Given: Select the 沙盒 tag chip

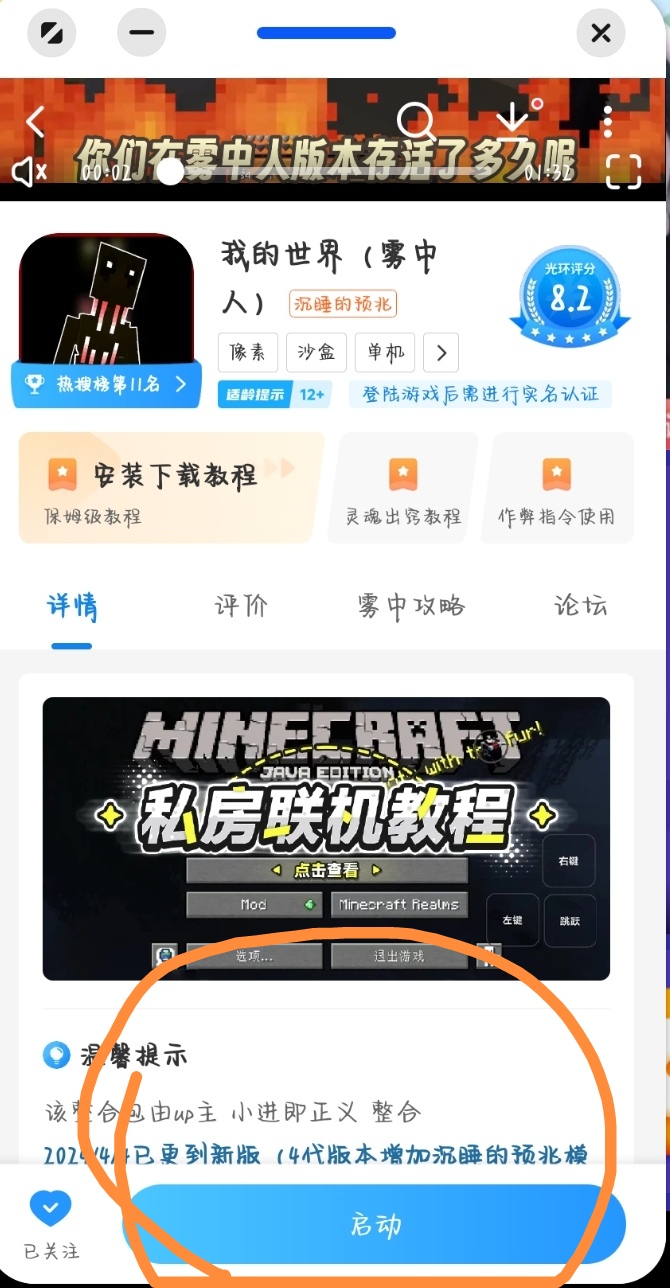Looking at the screenshot, I should [x=316, y=352].
